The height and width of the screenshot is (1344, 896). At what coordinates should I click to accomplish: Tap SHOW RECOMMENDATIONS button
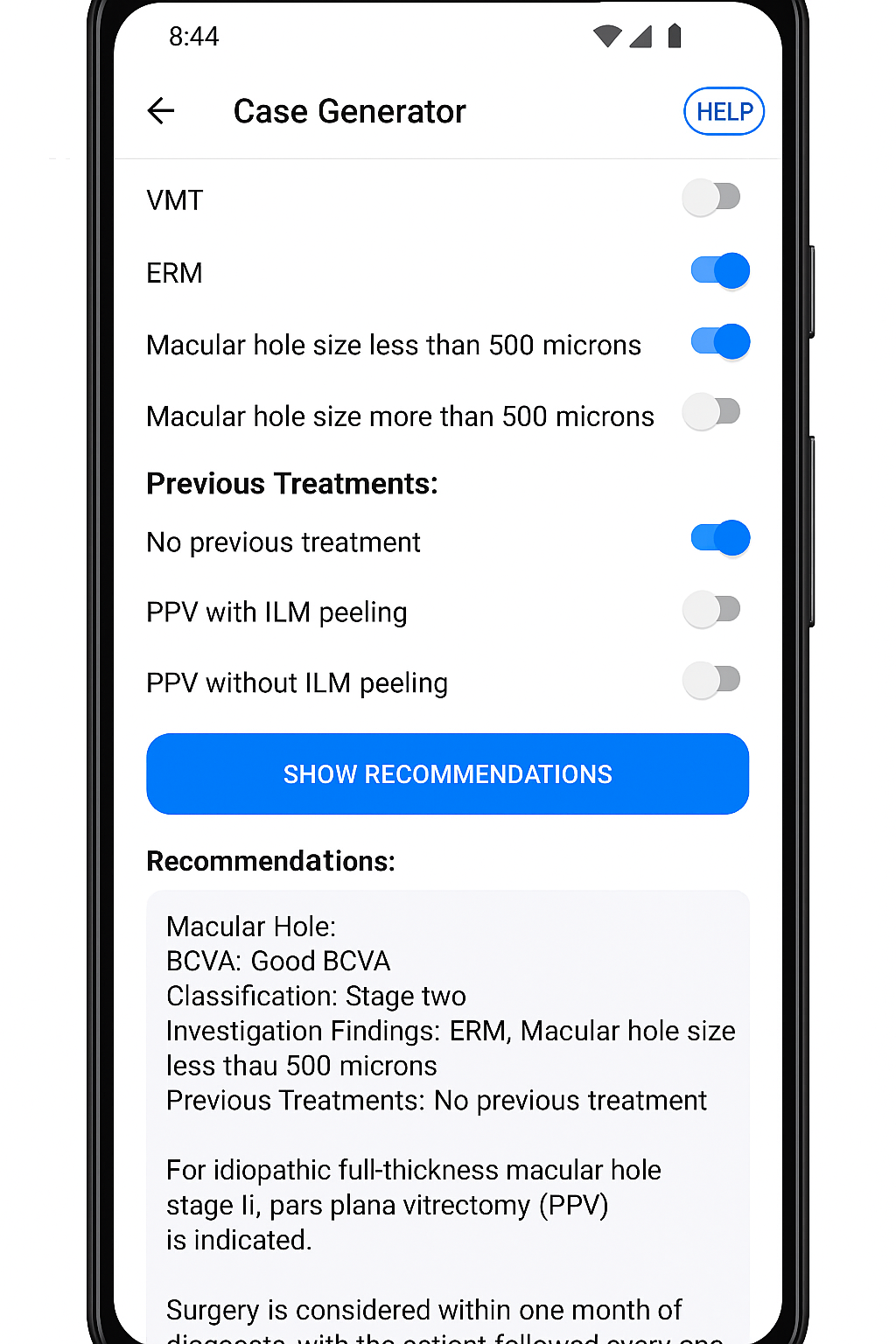(x=447, y=774)
